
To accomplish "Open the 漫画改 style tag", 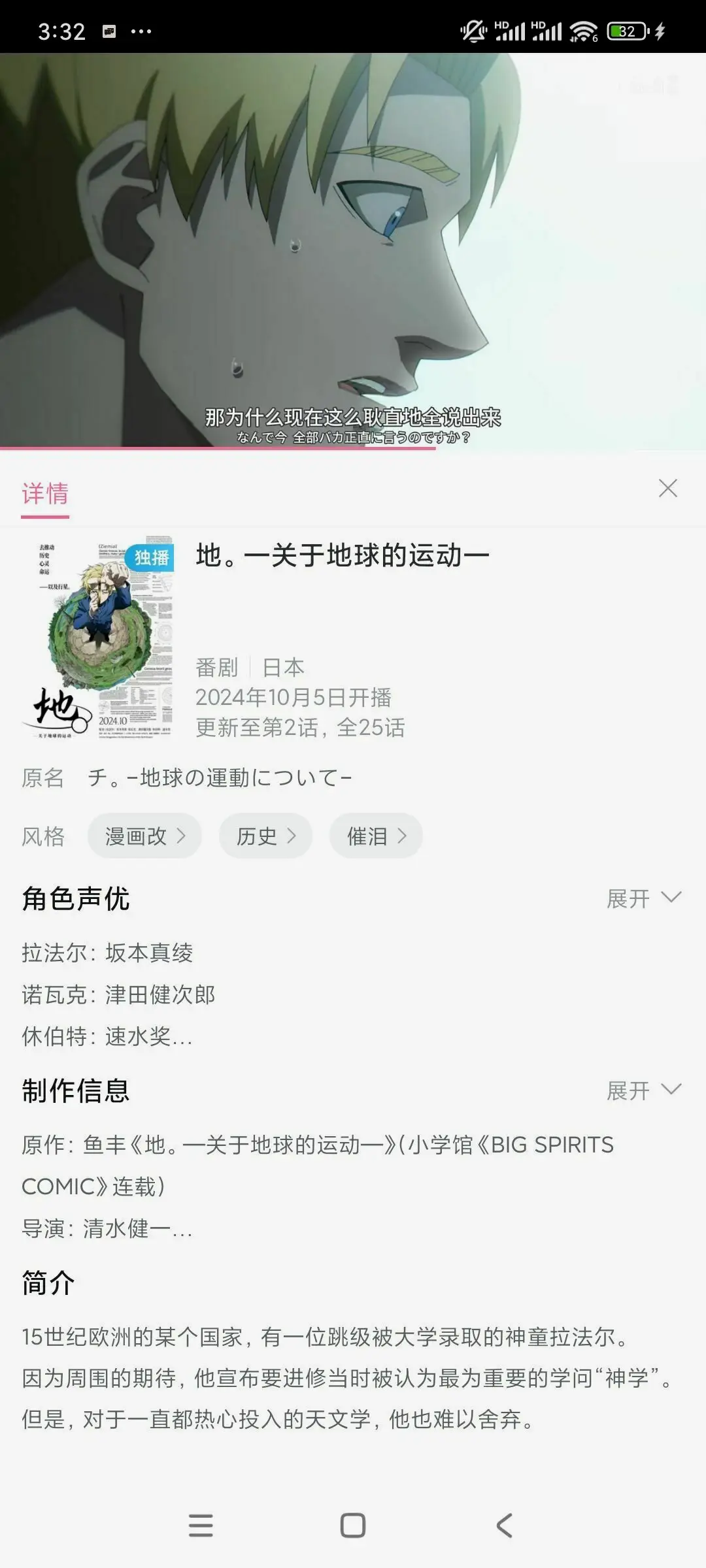I will tap(144, 836).
